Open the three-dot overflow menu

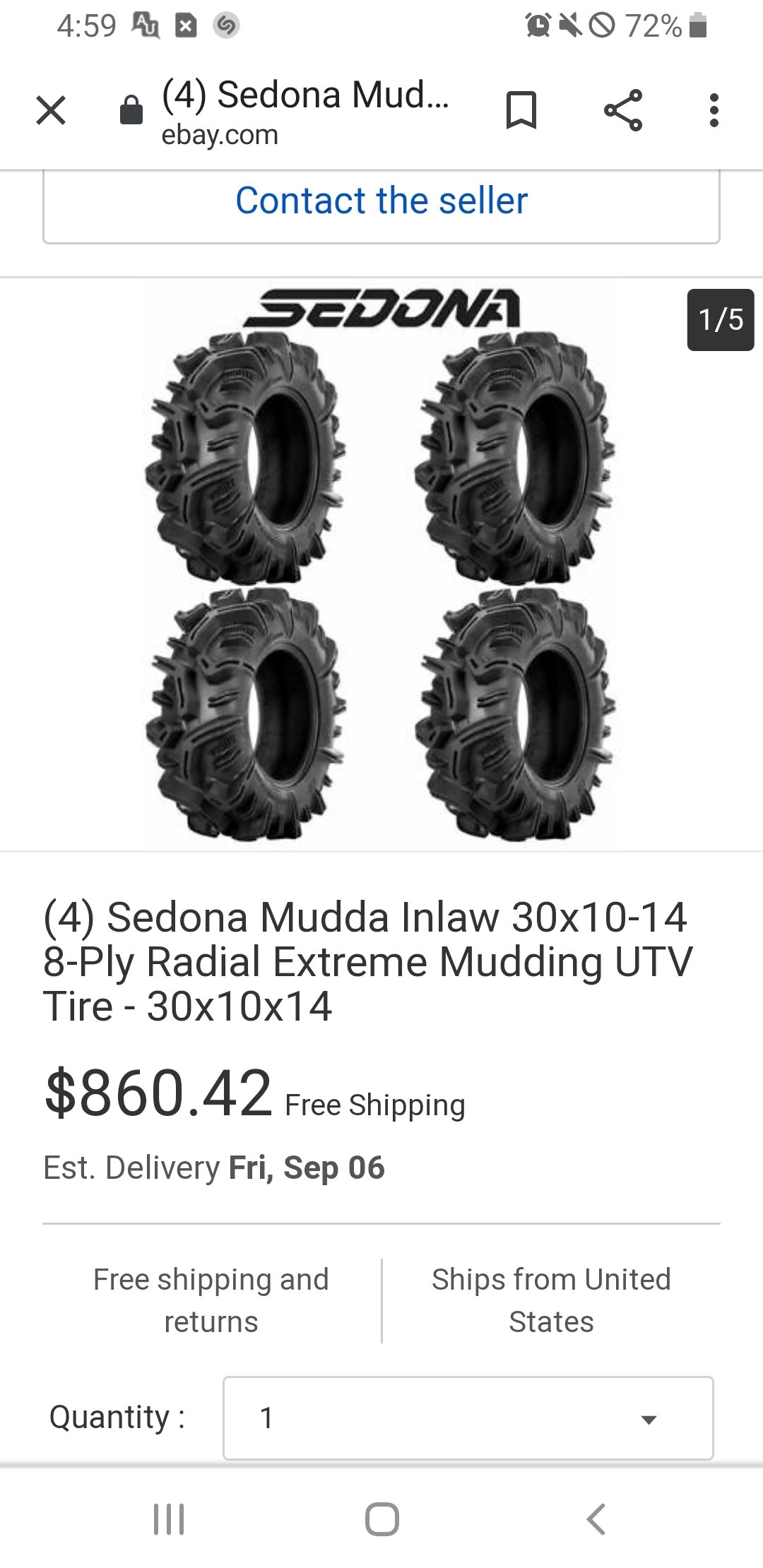714,110
